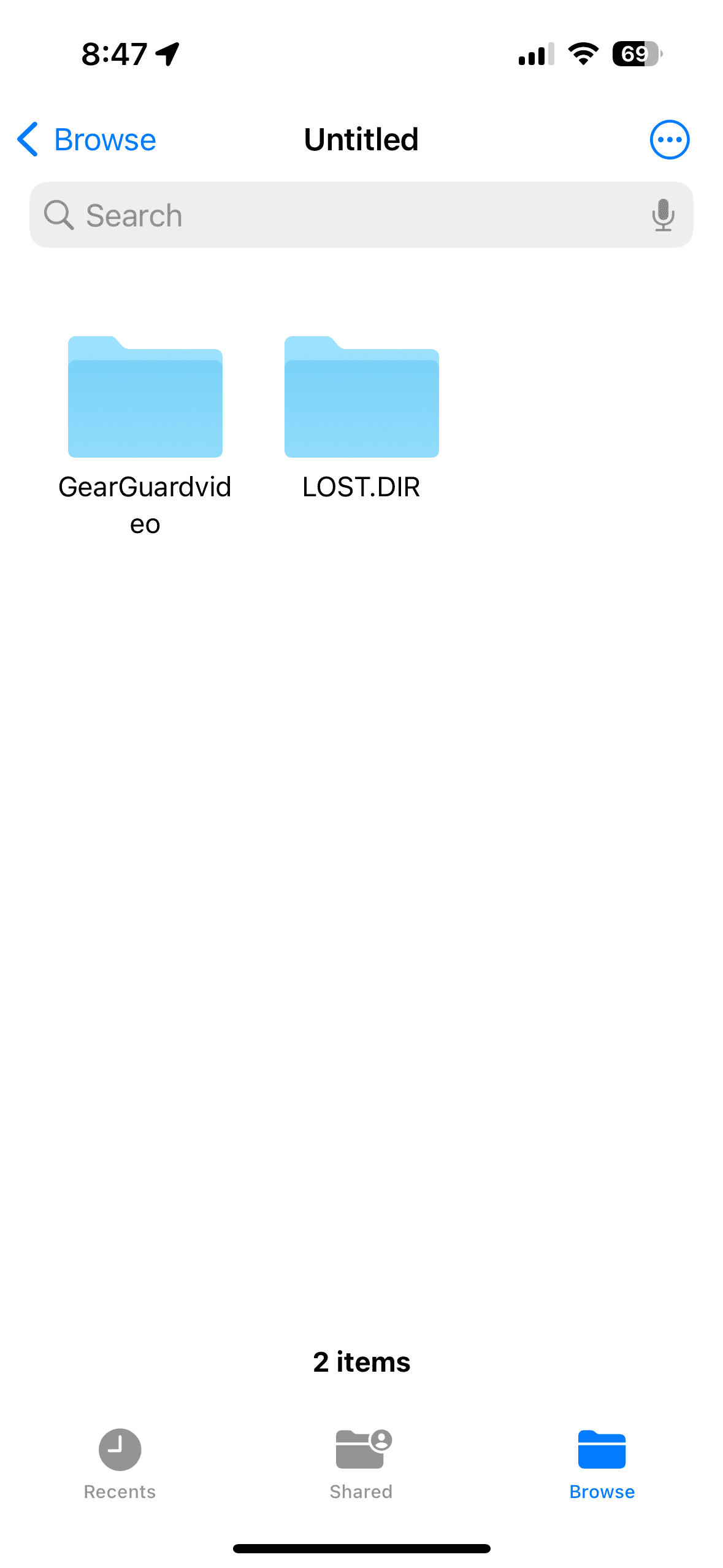Go back to Browse

pos(86,139)
